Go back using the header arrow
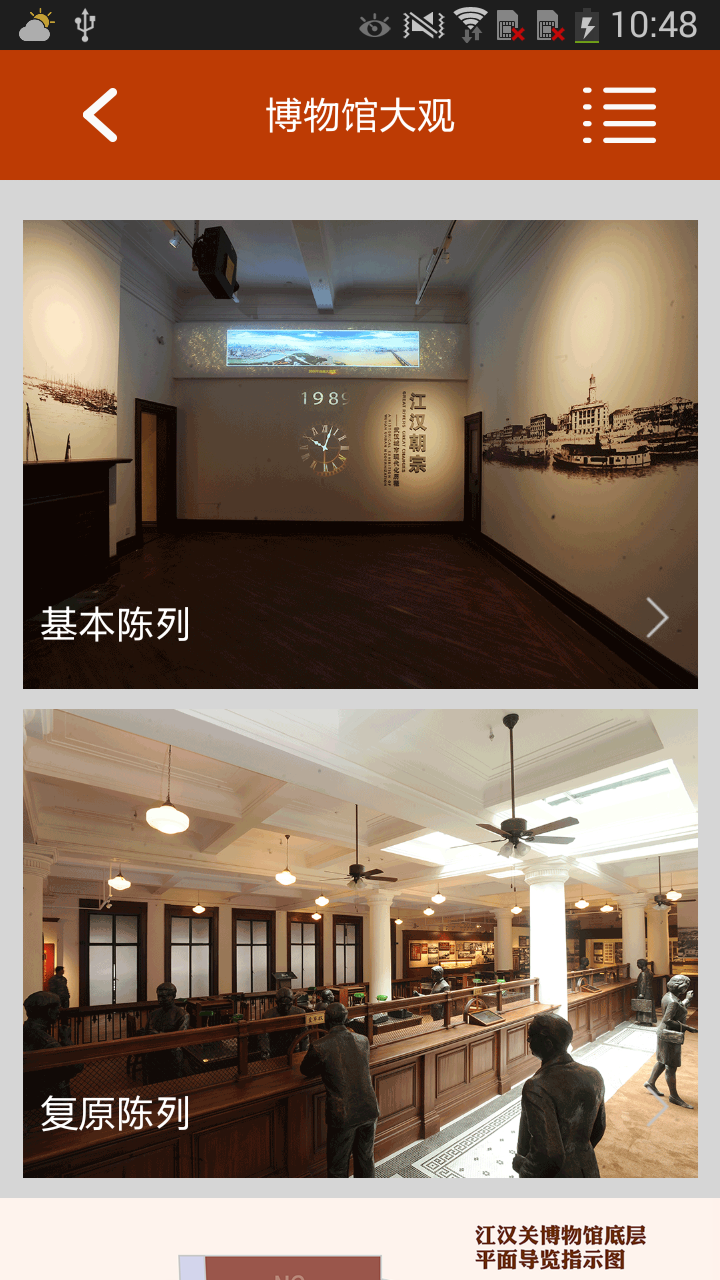Viewport: 720px width, 1280px height. point(100,115)
